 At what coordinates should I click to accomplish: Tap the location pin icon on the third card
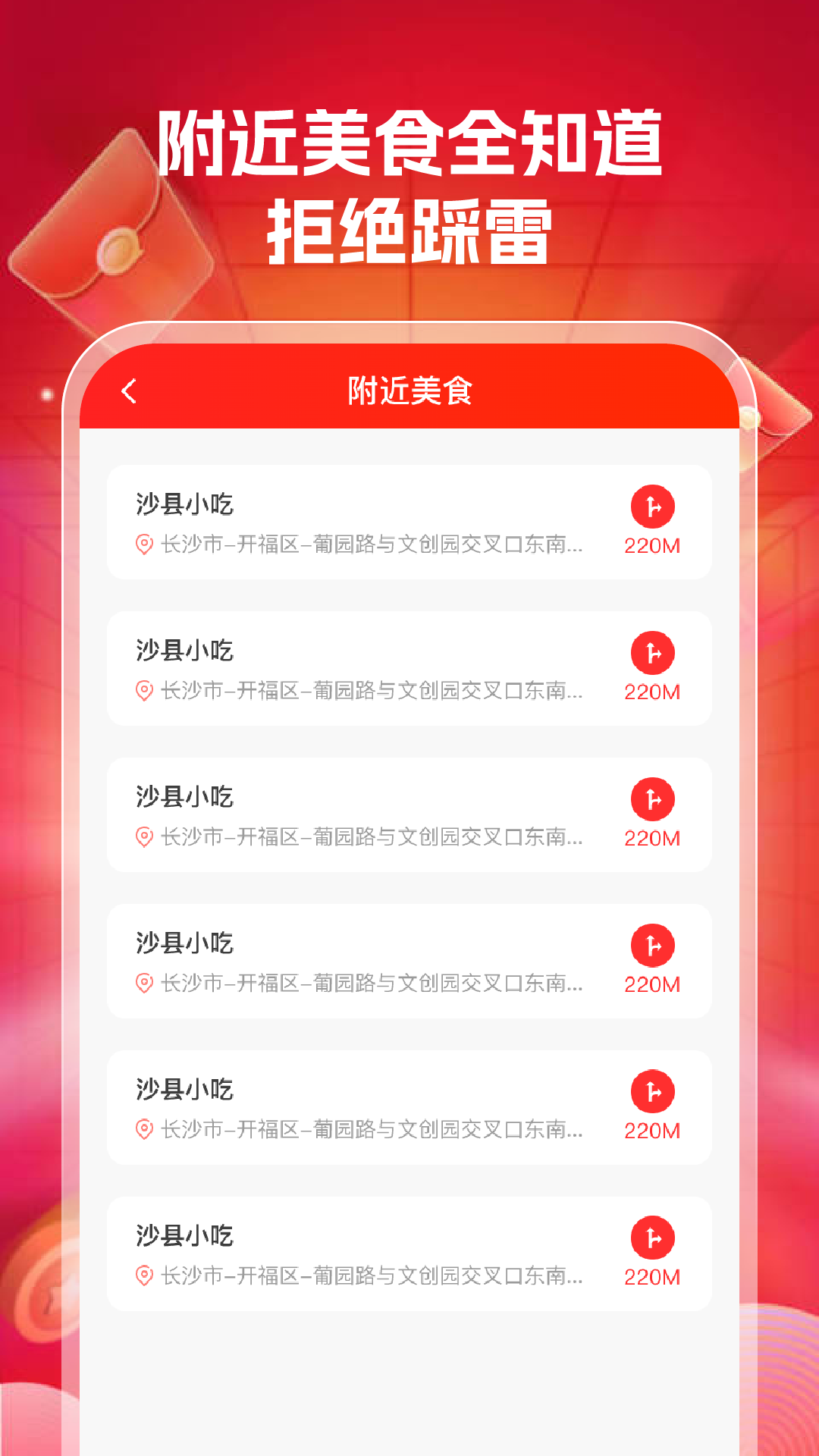point(144,839)
